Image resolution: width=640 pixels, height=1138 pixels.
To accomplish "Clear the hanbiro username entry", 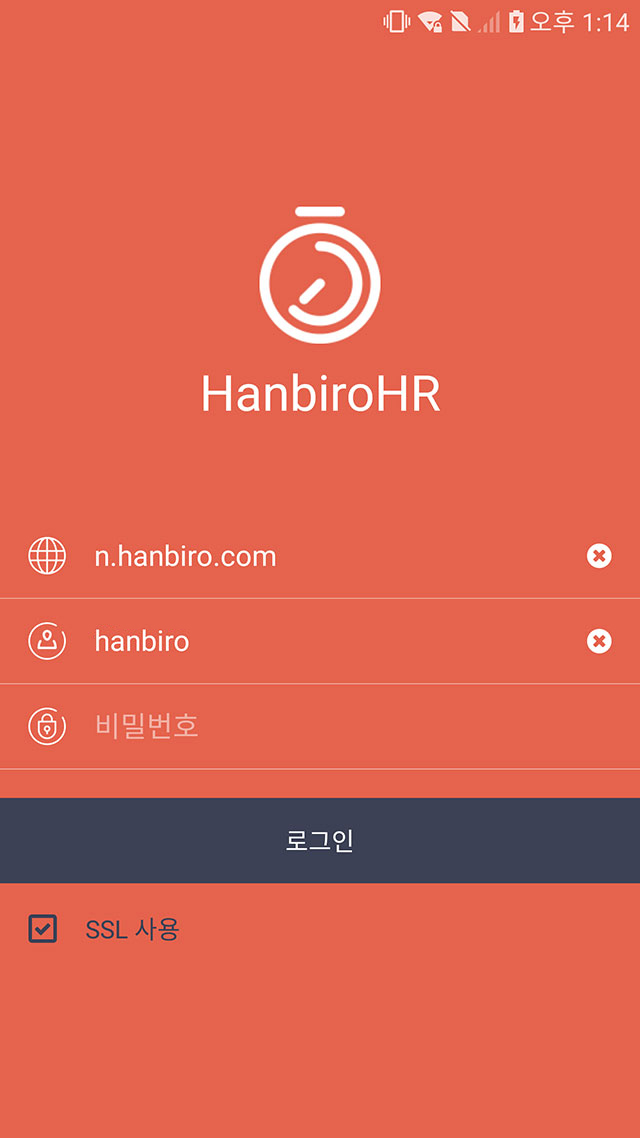I will coord(599,641).
